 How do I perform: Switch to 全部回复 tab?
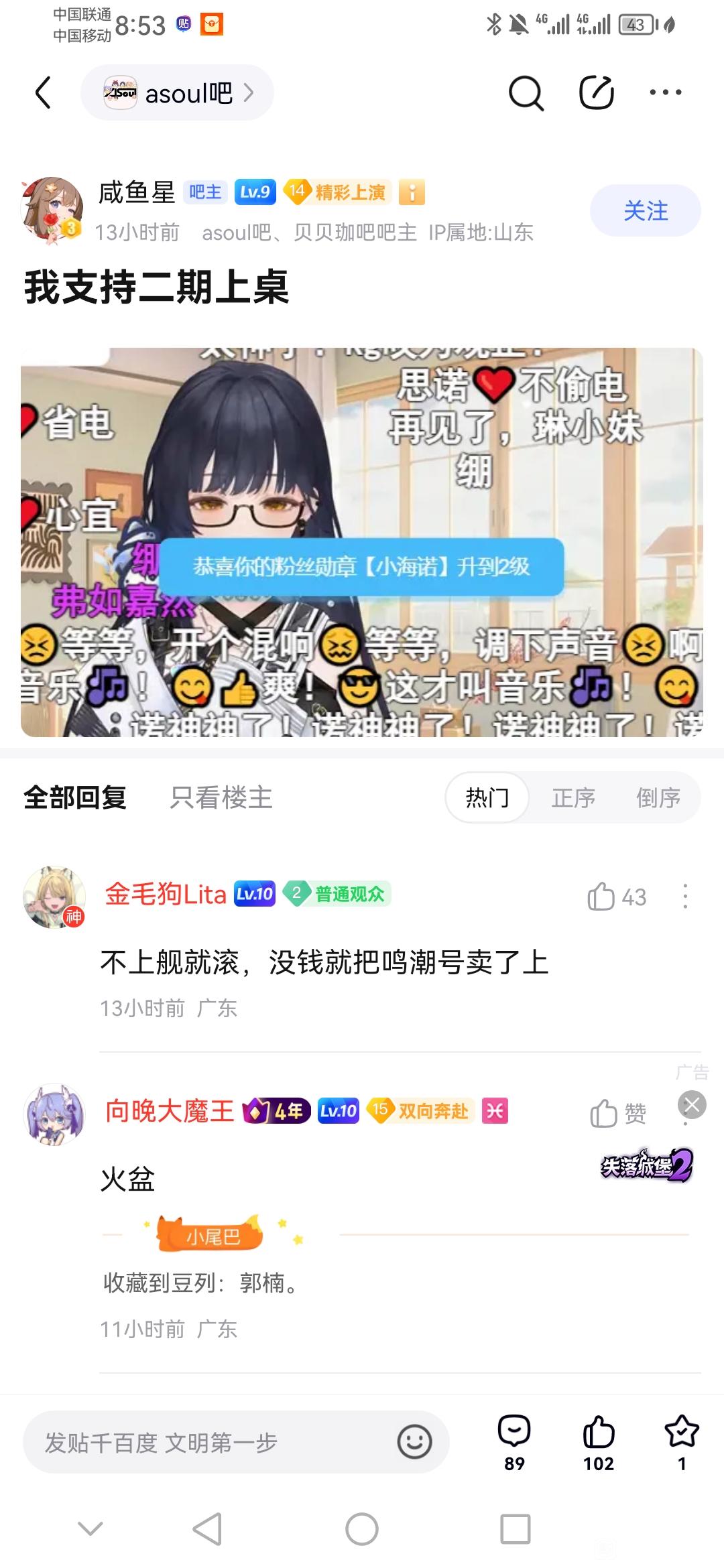tap(75, 797)
